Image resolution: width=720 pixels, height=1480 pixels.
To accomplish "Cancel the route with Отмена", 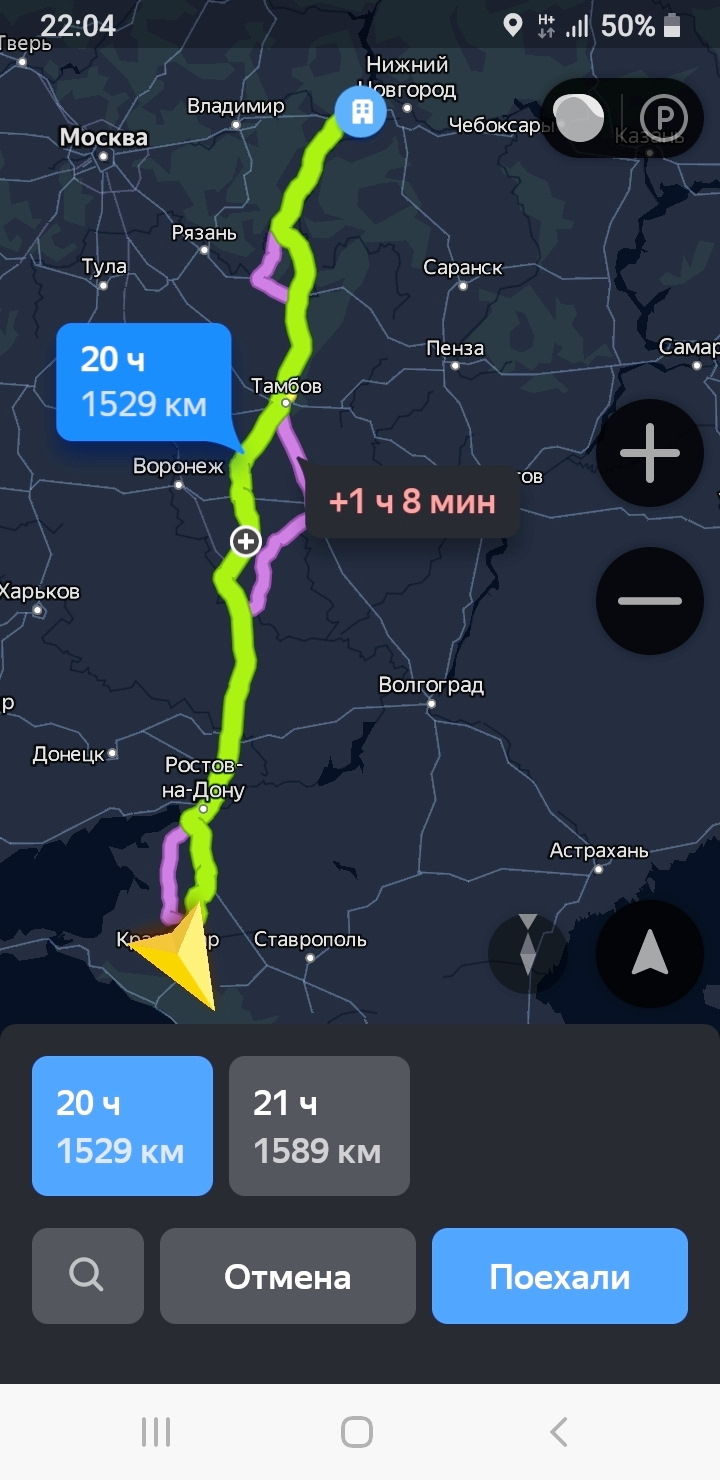I will tap(287, 1277).
